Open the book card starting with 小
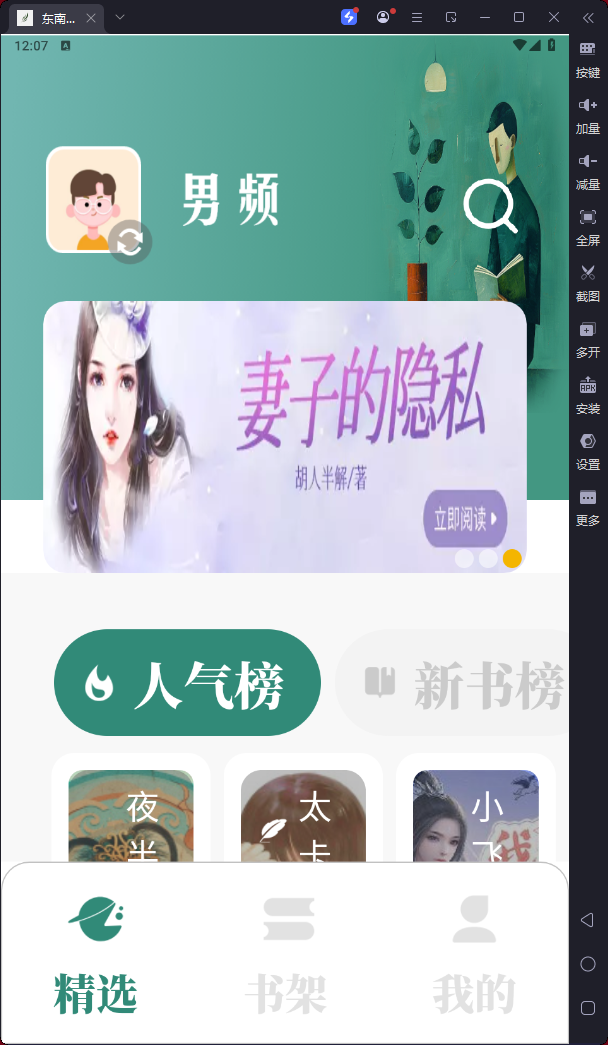608x1045 pixels. [476, 812]
